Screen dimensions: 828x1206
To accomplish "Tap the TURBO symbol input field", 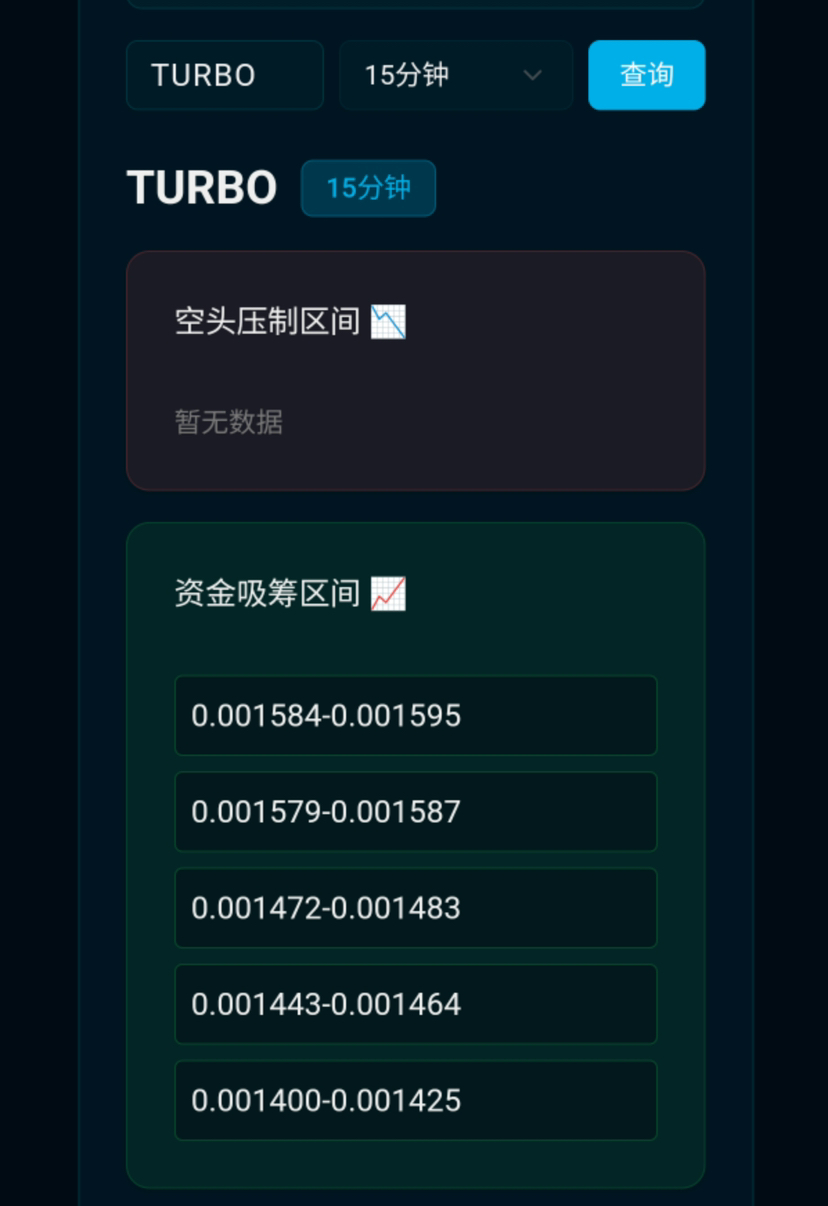I will (x=224, y=75).
